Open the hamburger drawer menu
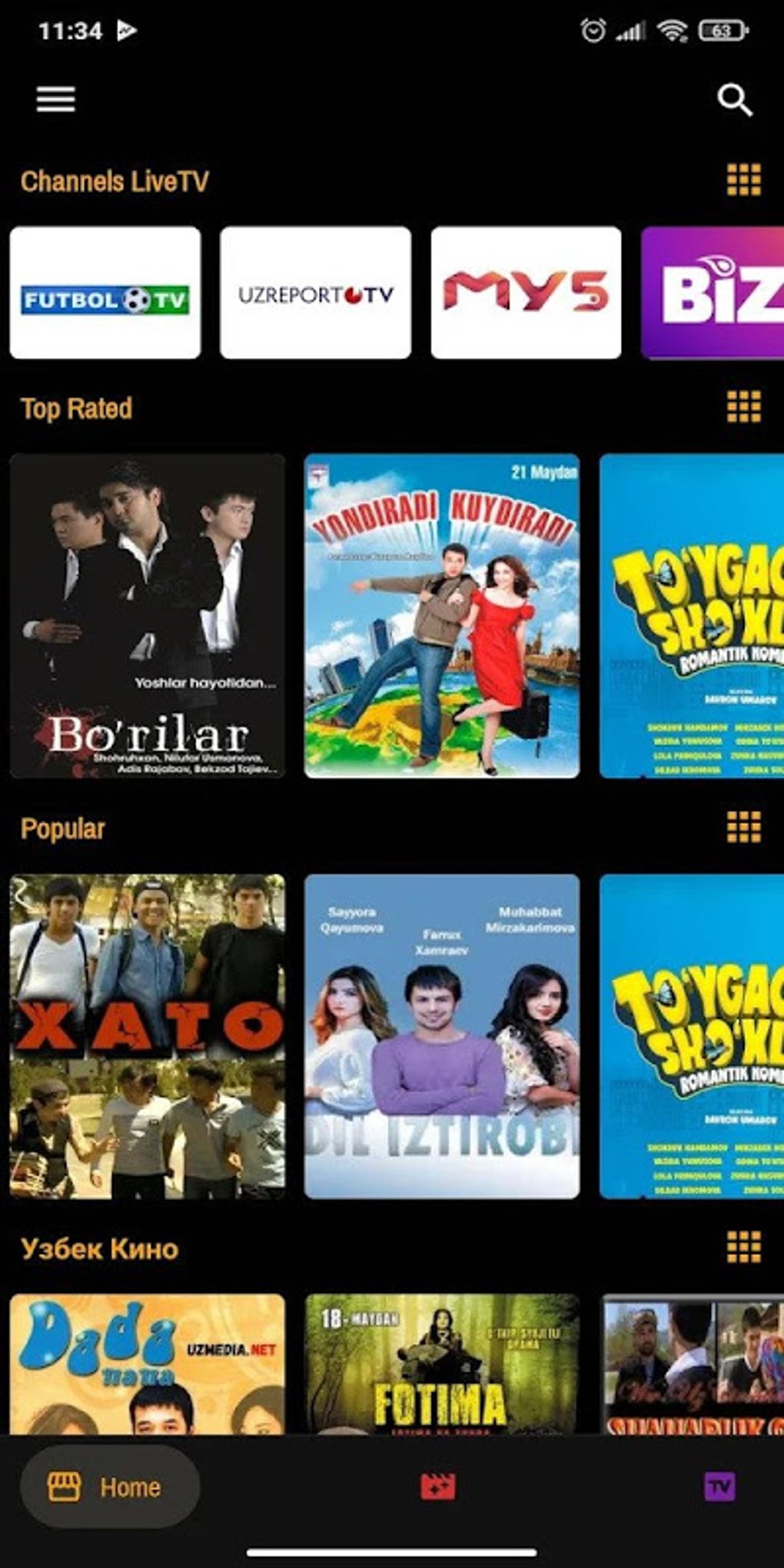This screenshot has width=784, height=1568. 55,99
